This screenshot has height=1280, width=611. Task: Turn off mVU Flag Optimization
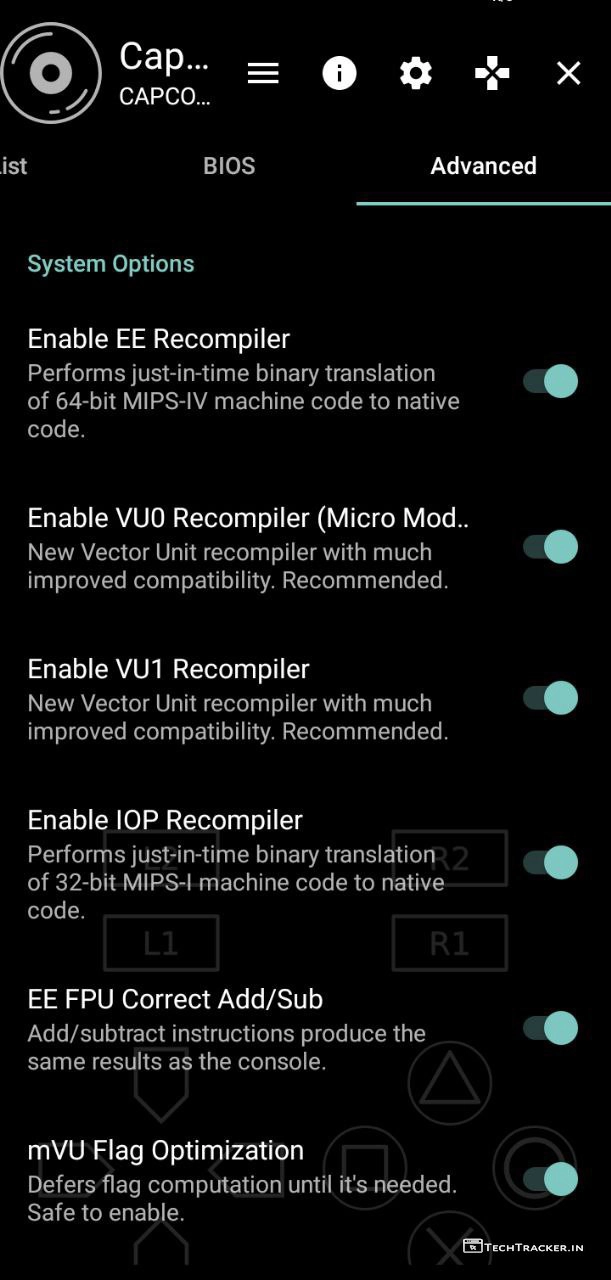[x=551, y=1178]
